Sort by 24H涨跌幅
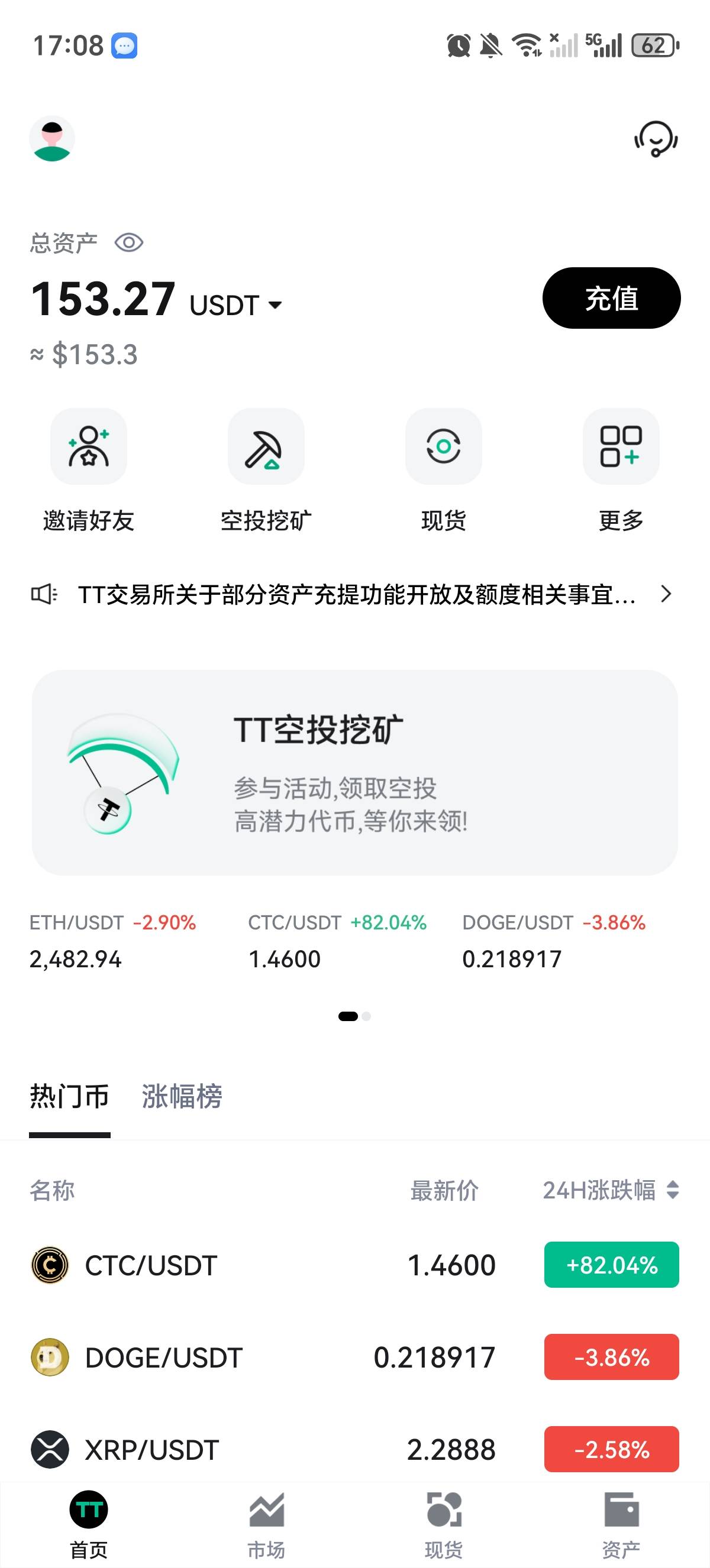710x1568 pixels. [611, 1190]
